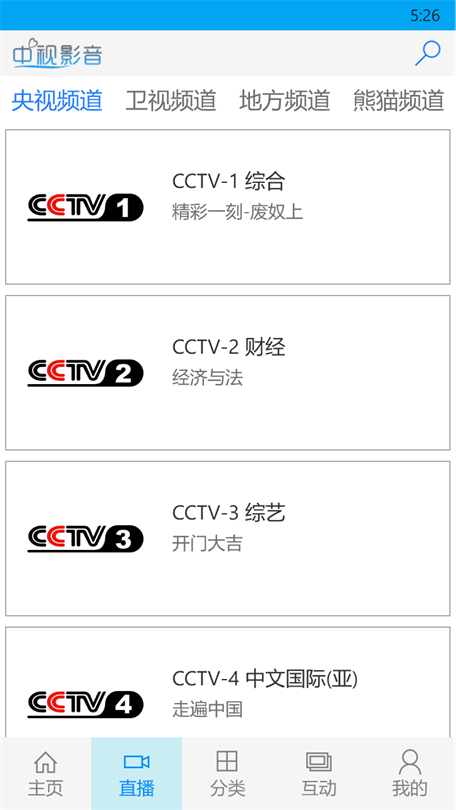
Task: Watch the CCTV-2 财经 channel
Action: click(228, 372)
